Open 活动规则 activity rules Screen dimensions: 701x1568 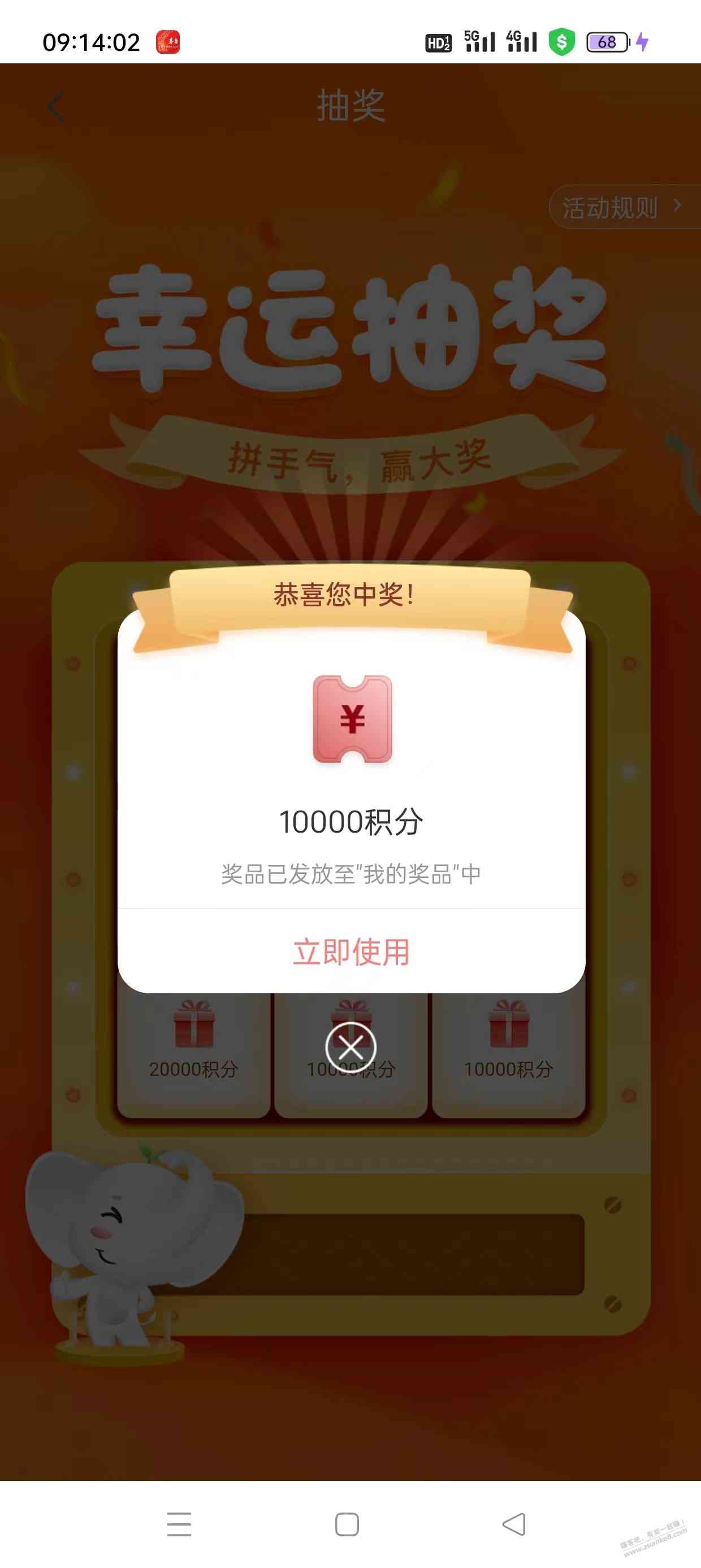coord(621,207)
